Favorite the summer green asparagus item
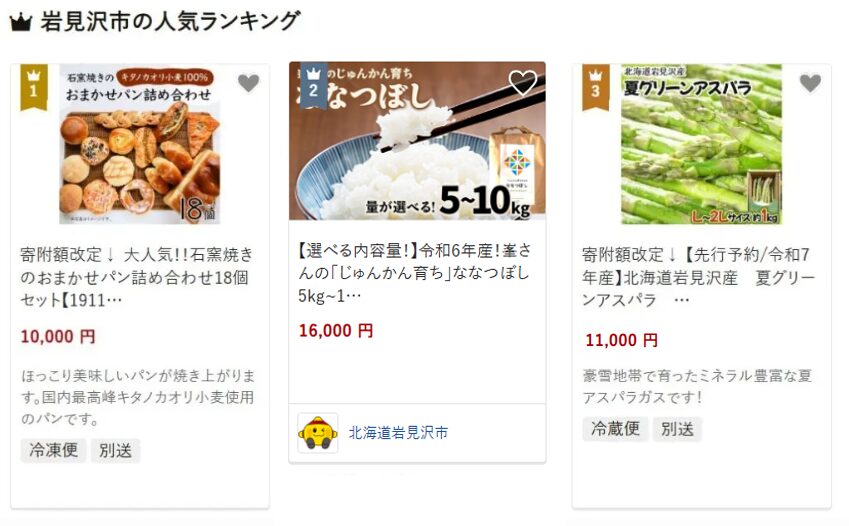The height and width of the screenshot is (526, 849). pyautogui.click(x=810, y=84)
